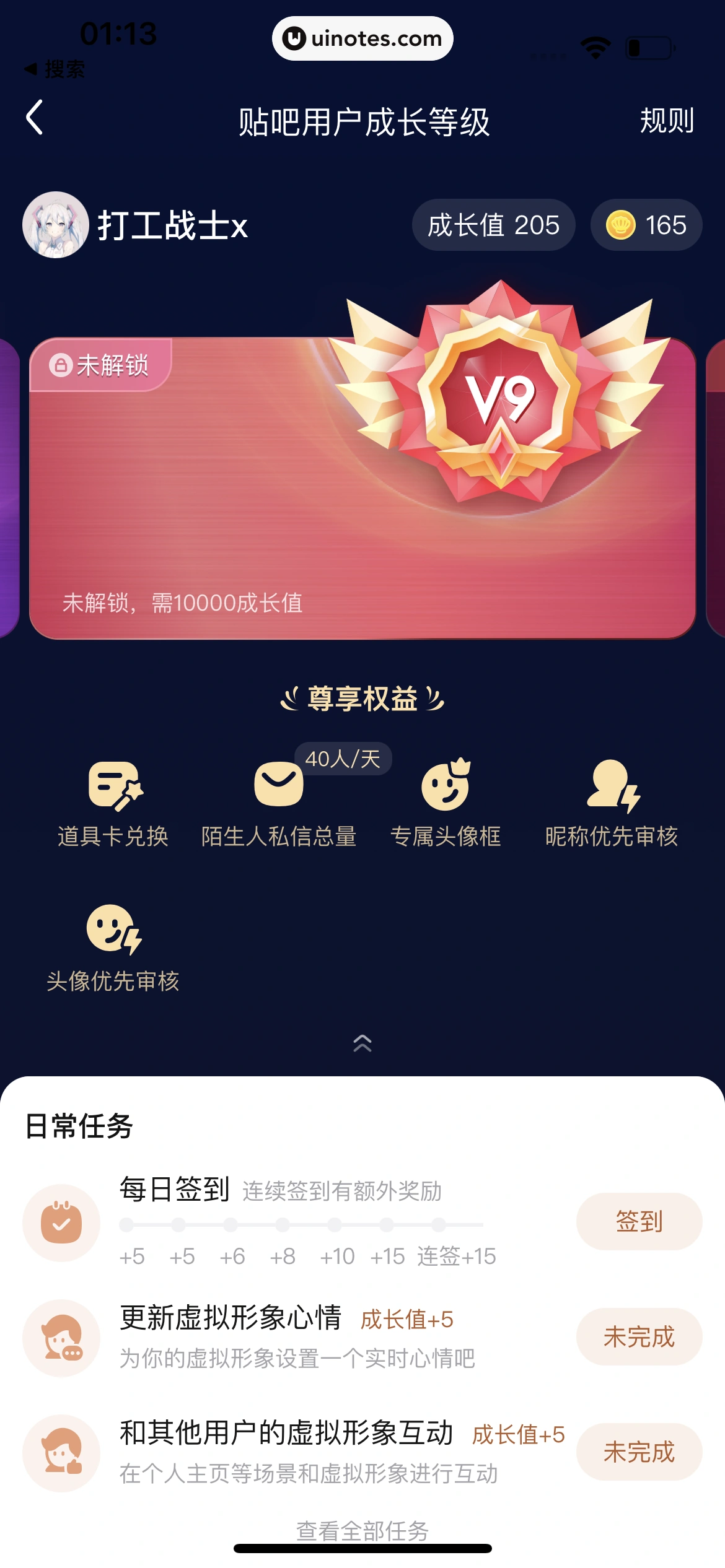Open the V9 level card
Image resolution: width=725 pixels, height=1568 pixels.
click(x=362, y=489)
